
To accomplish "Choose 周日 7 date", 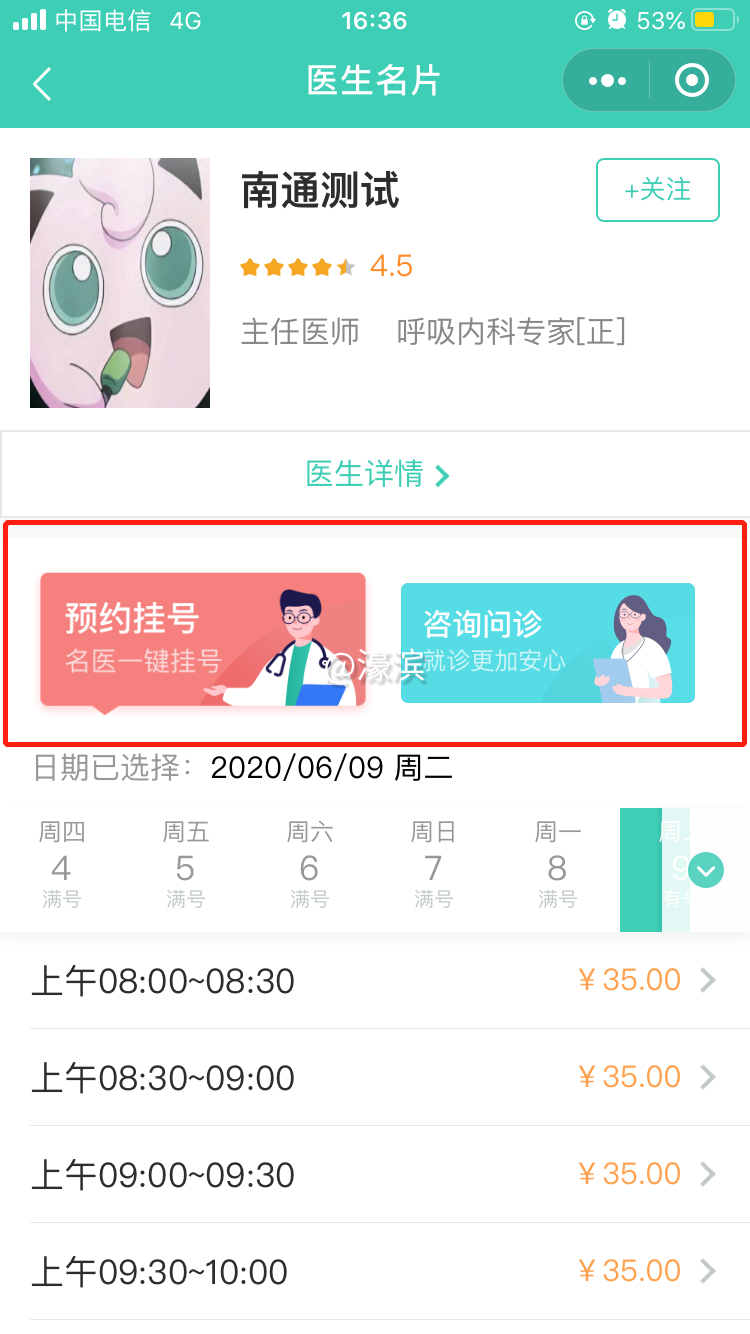I will pyautogui.click(x=433, y=866).
